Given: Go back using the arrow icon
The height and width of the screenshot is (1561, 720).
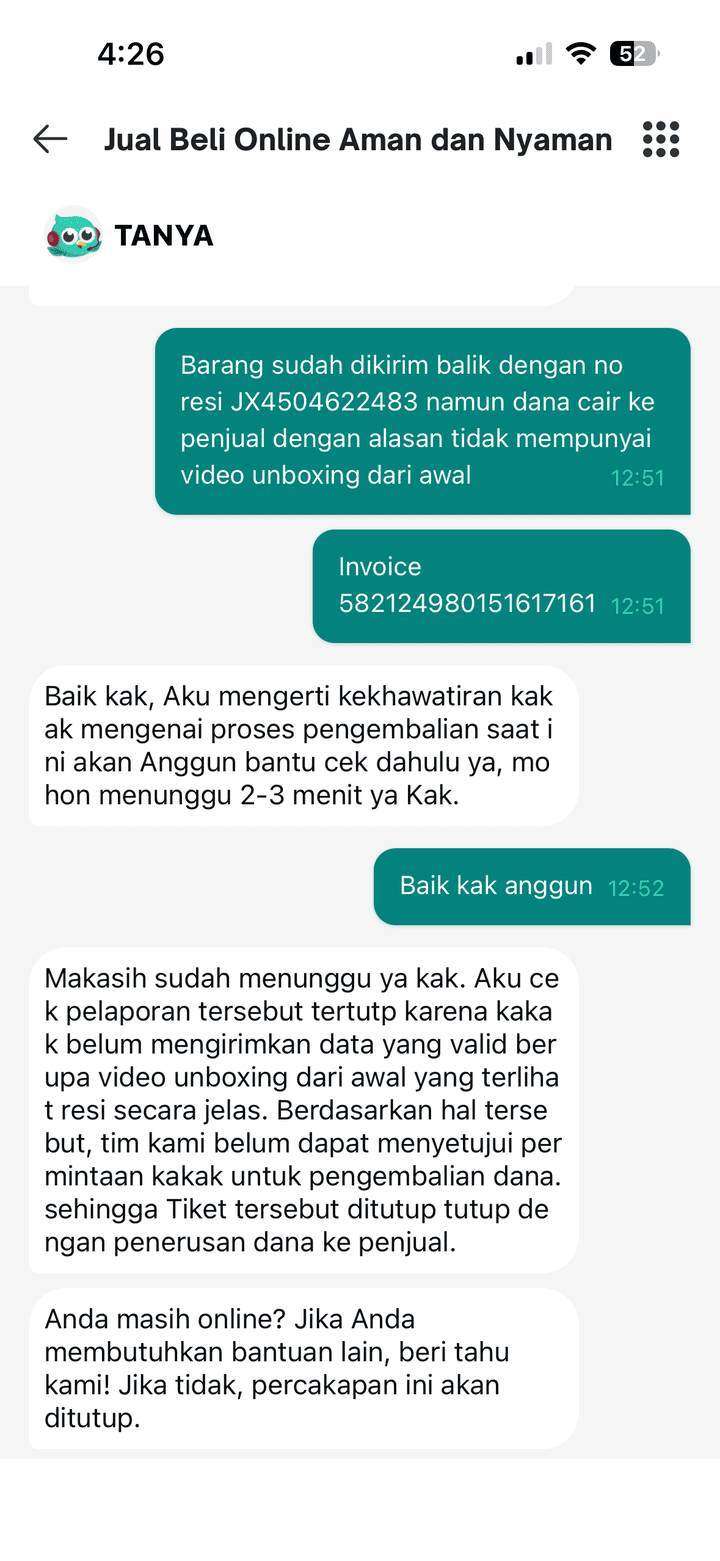Looking at the screenshot, I should pyautogui.click(x=50, y=139).
